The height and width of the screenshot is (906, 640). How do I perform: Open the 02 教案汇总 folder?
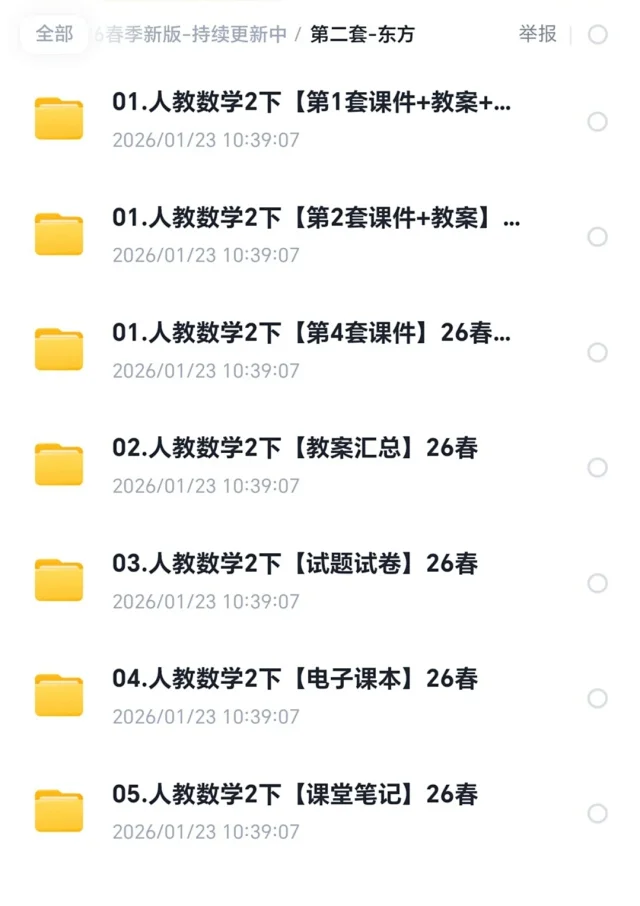[295, 448]
